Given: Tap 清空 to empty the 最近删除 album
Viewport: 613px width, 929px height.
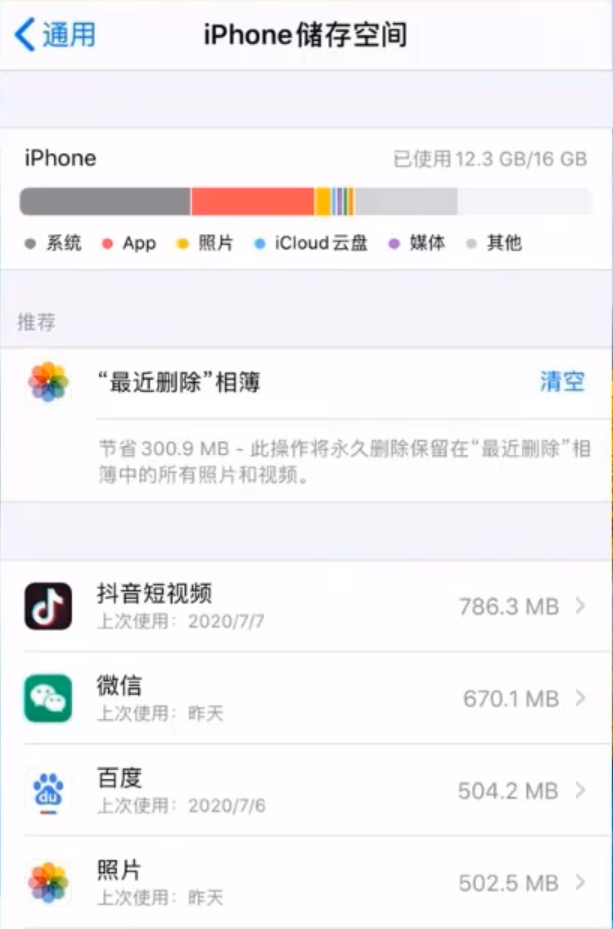Looking at the screenshot, I should click(x=562, y=381).
